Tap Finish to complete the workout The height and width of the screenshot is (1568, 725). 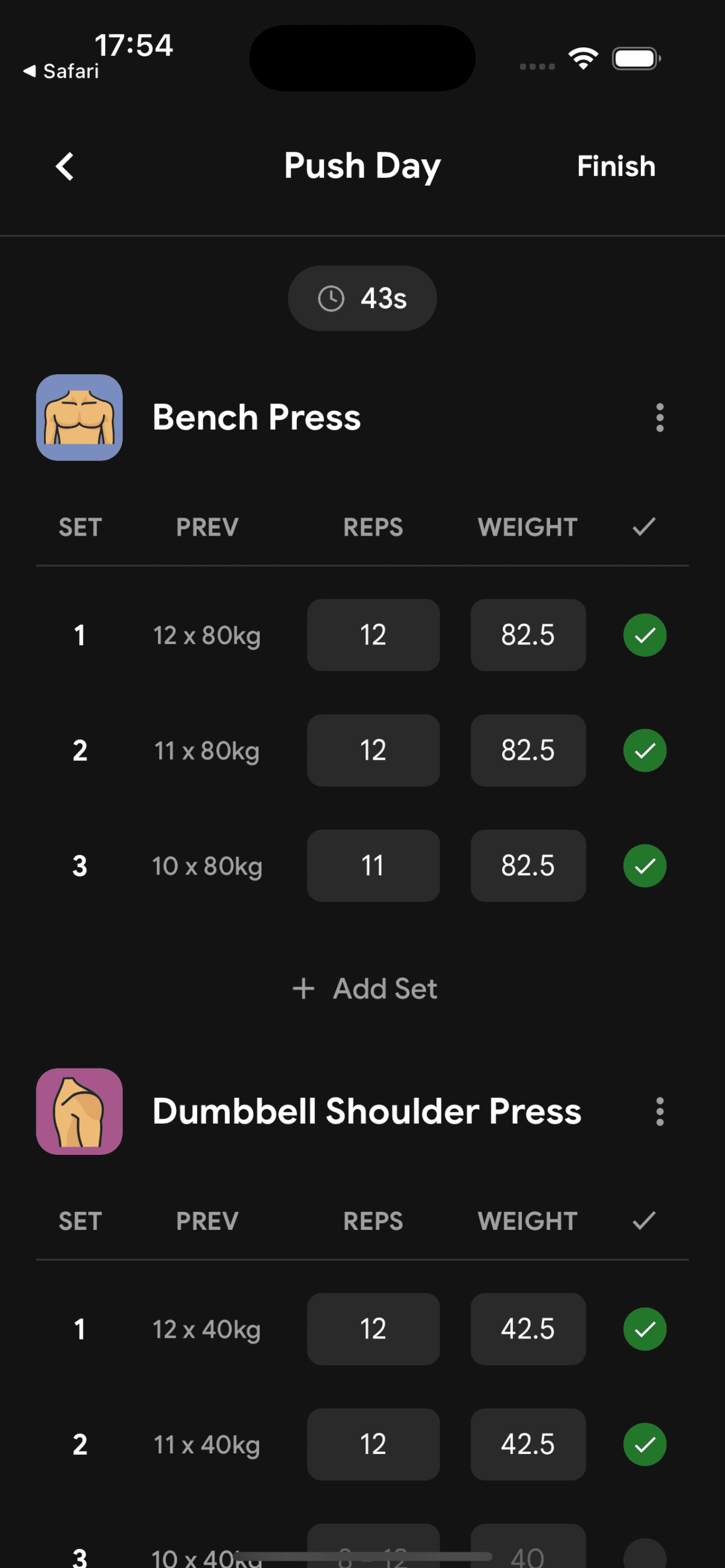pyautogui.click(x=616, y=165)
